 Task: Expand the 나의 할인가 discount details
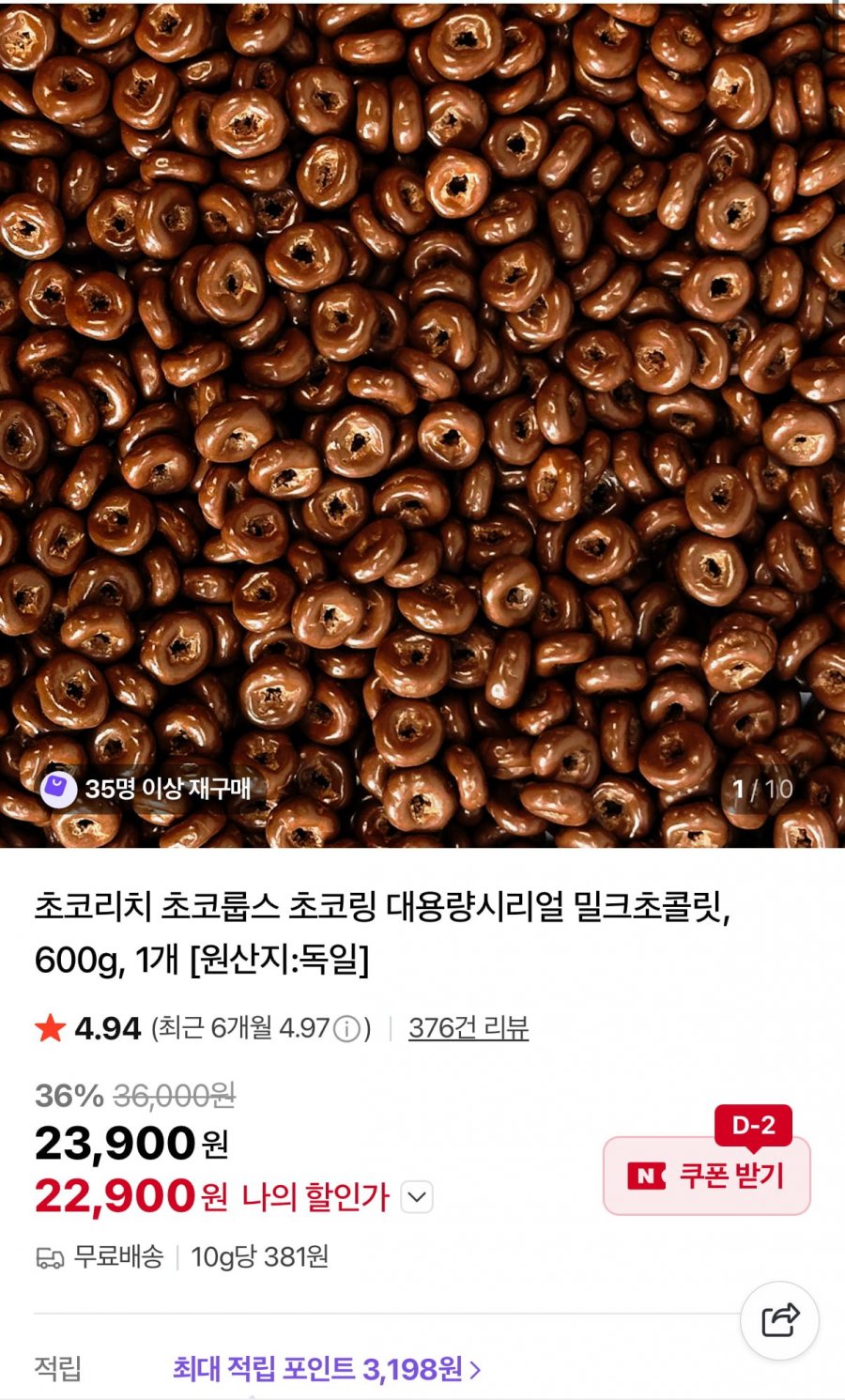coord(417,1197)
